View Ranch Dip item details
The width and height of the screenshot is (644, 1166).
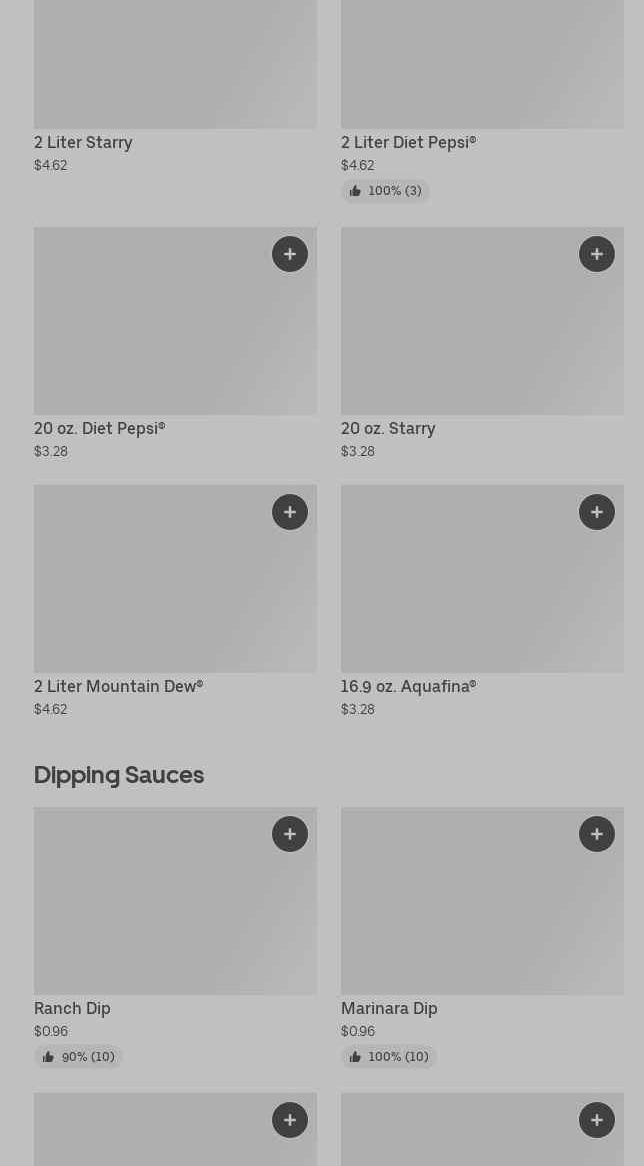(x=72, y=1008)
